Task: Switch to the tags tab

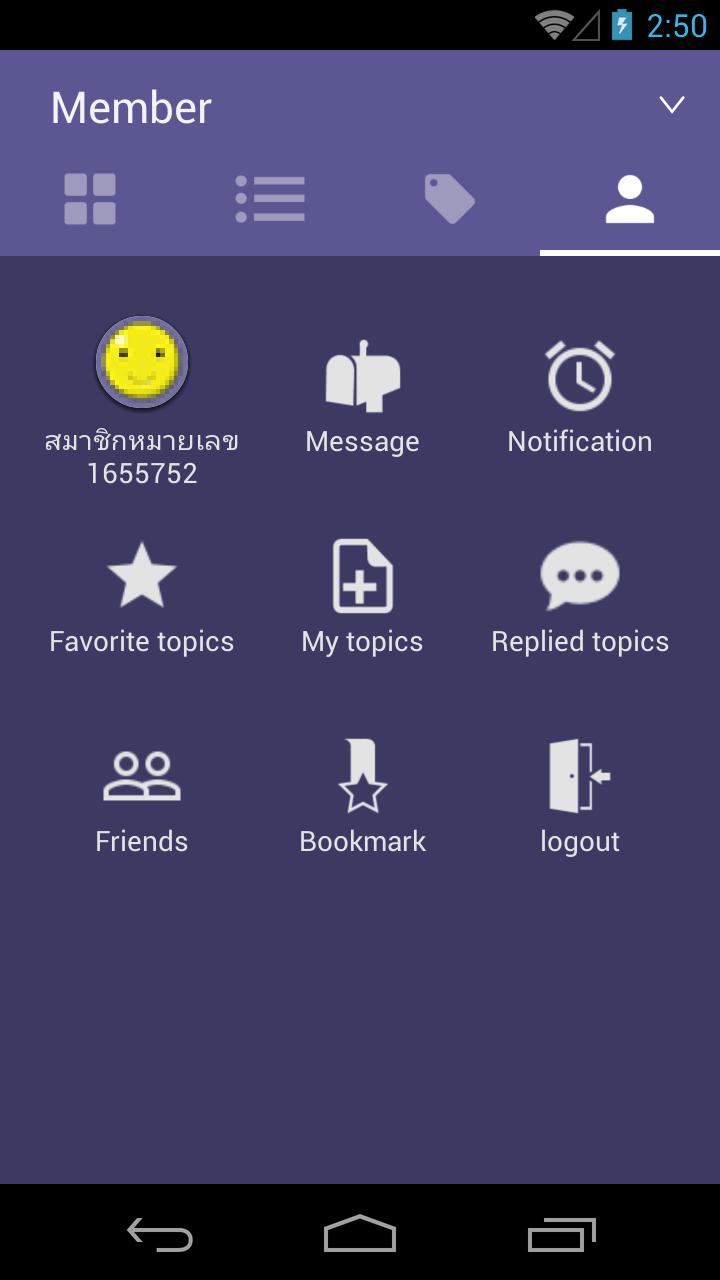Action: (450, 199)
